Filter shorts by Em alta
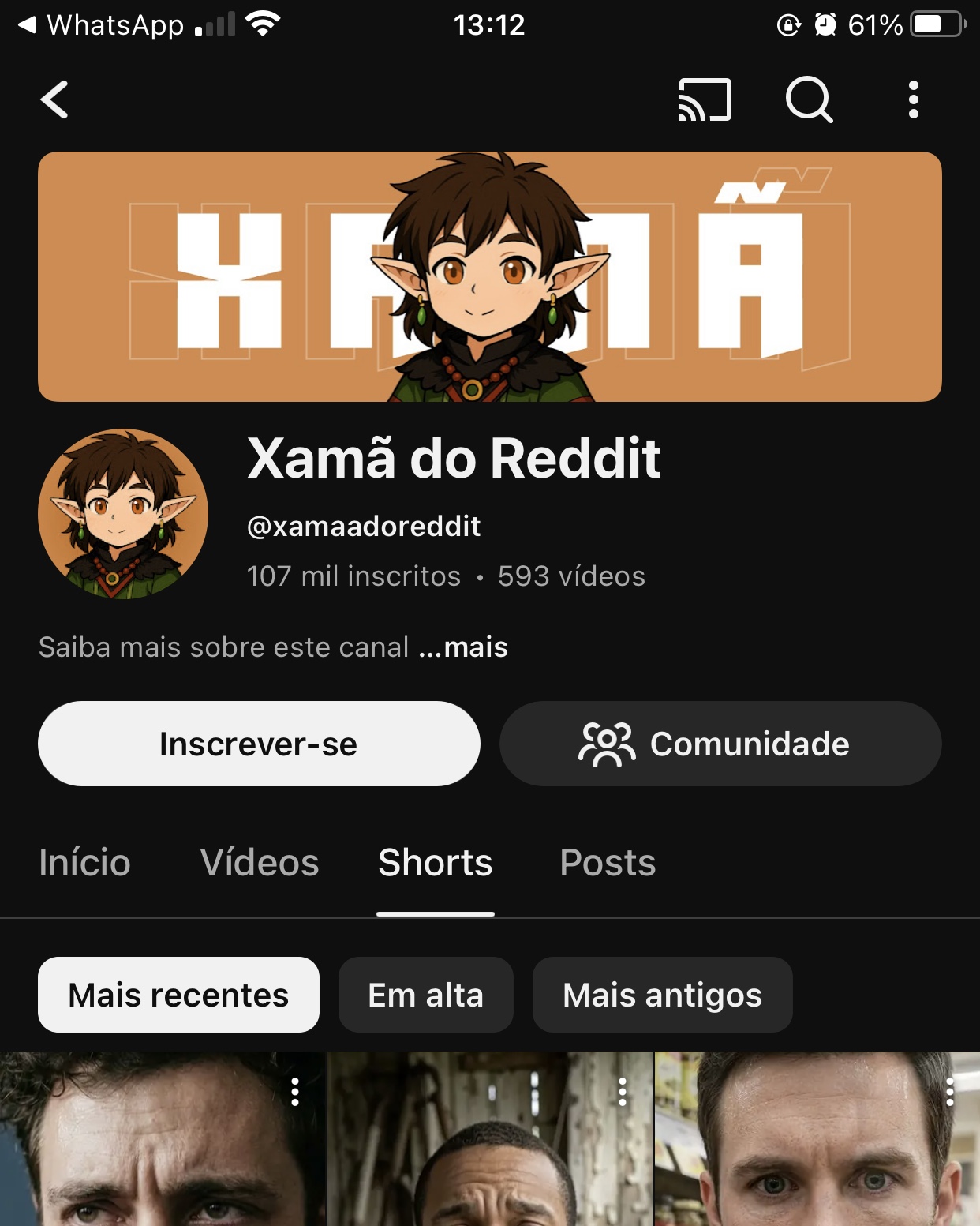Image resolution: width=980 pixels, height=1226 pixels. (425, 995)
